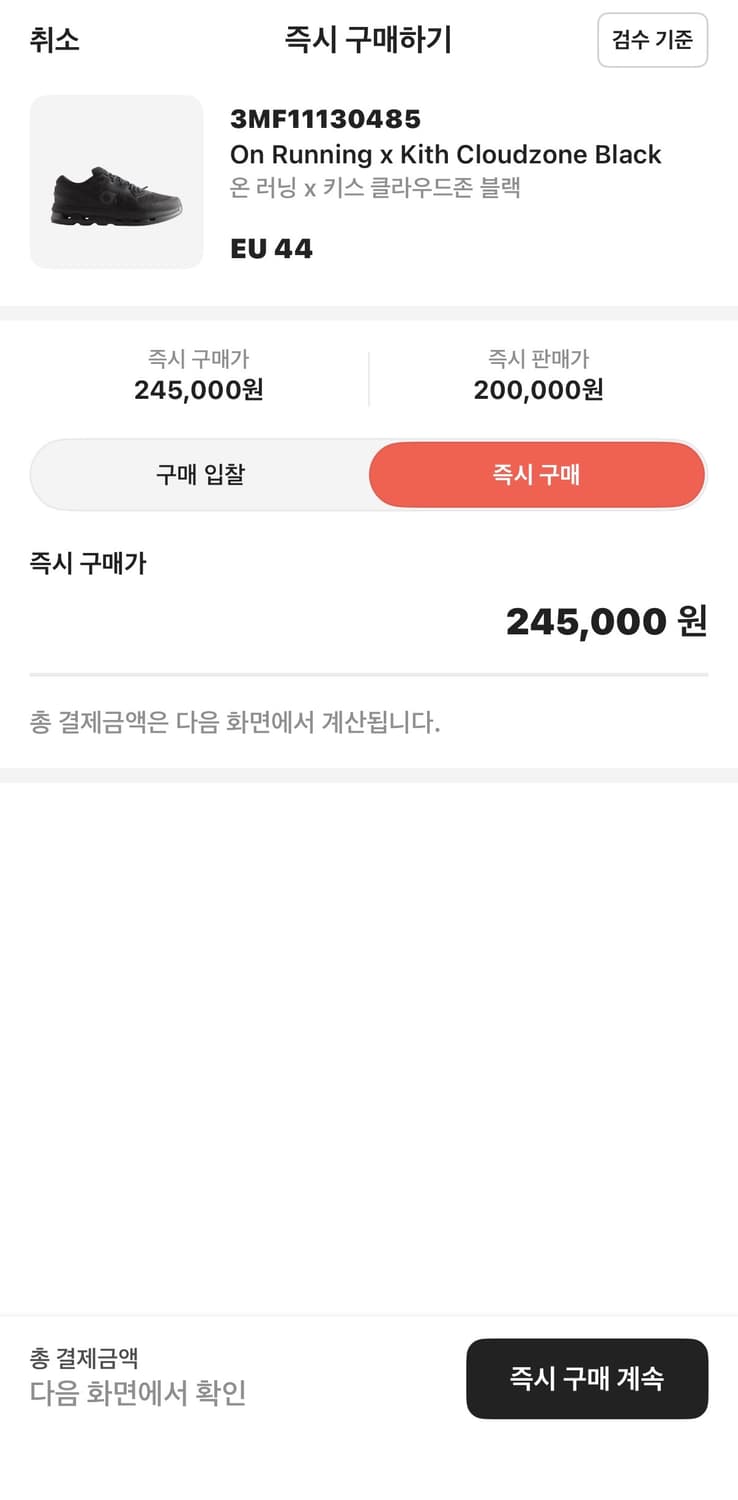Tap the 245,000 원 price input field
Screen dimensions: 738x1500
tap(604, 621)
